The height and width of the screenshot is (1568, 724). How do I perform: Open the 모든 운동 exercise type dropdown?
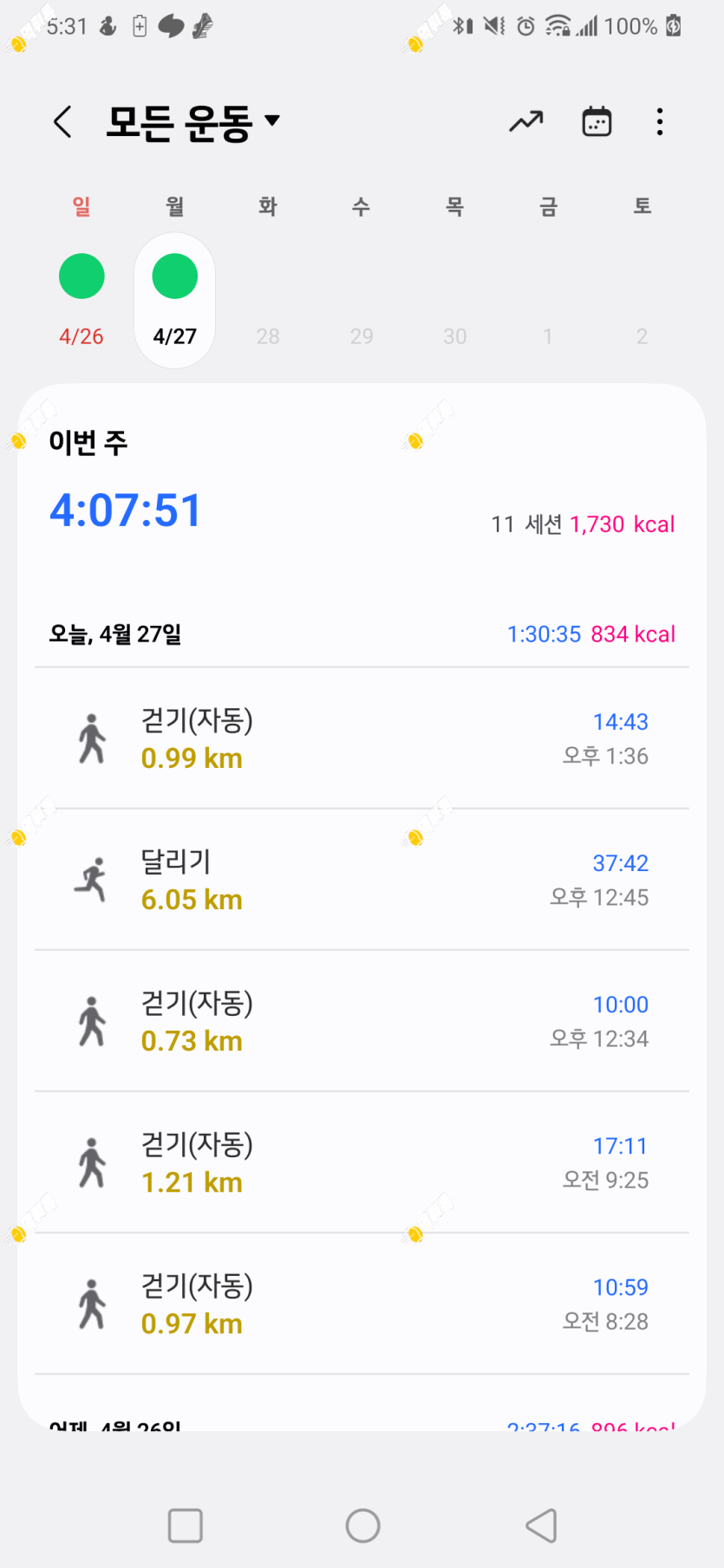pos(193,122)
